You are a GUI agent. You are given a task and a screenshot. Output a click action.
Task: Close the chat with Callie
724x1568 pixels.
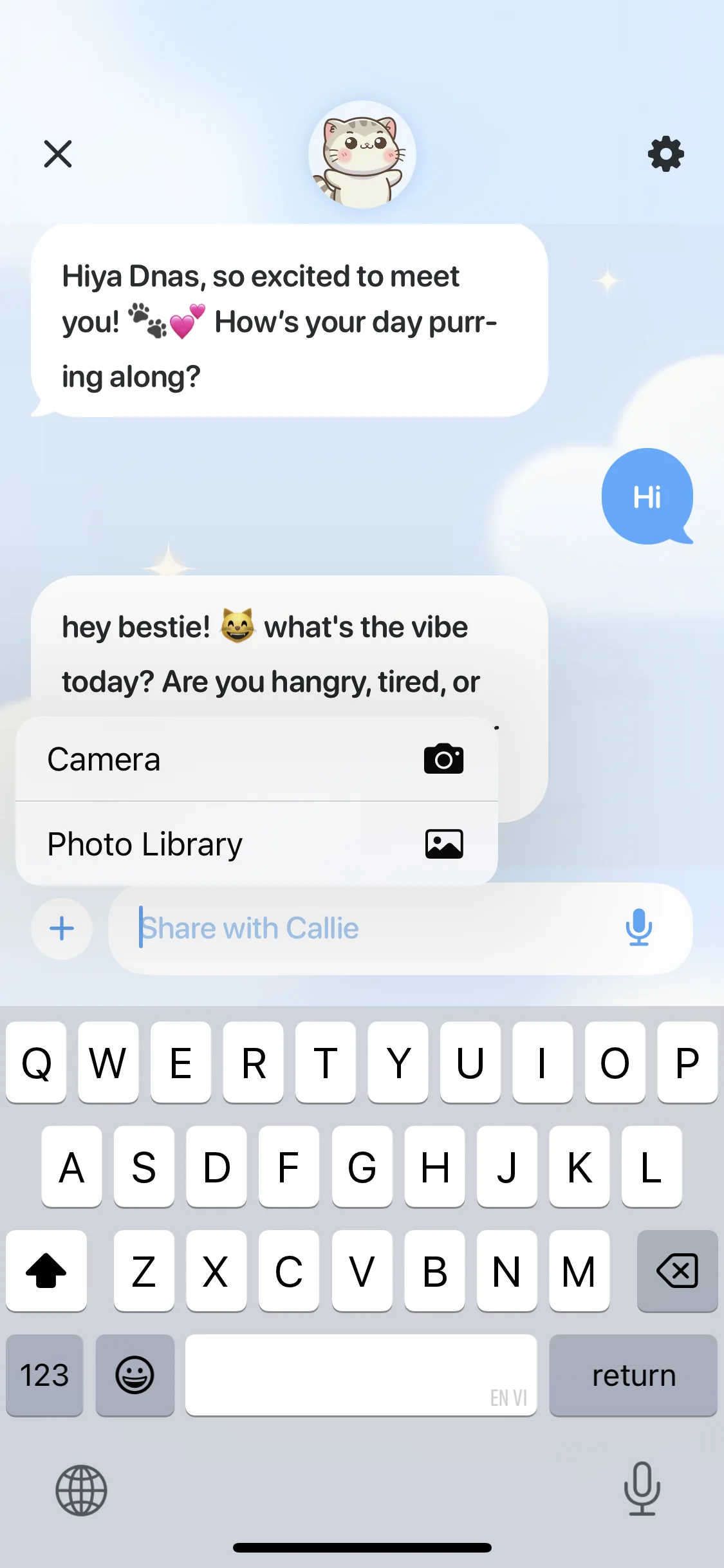[58, 154]
